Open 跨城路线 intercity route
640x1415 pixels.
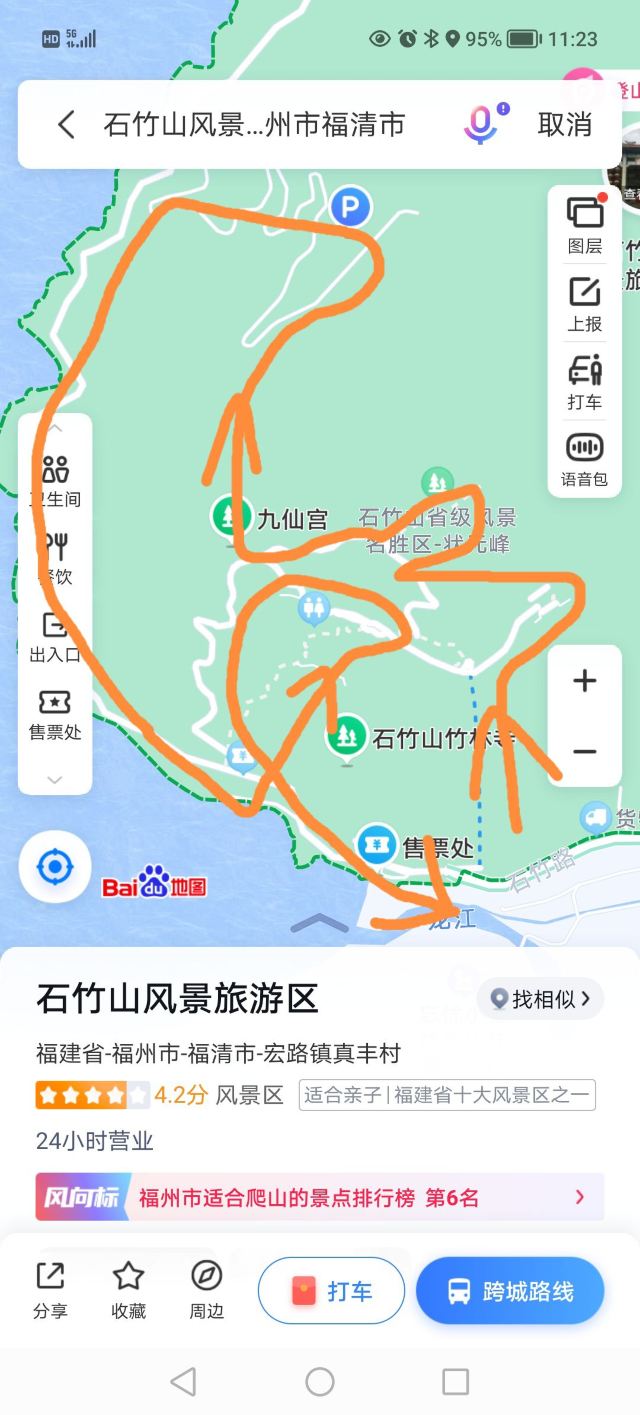tap(510, 1291)
